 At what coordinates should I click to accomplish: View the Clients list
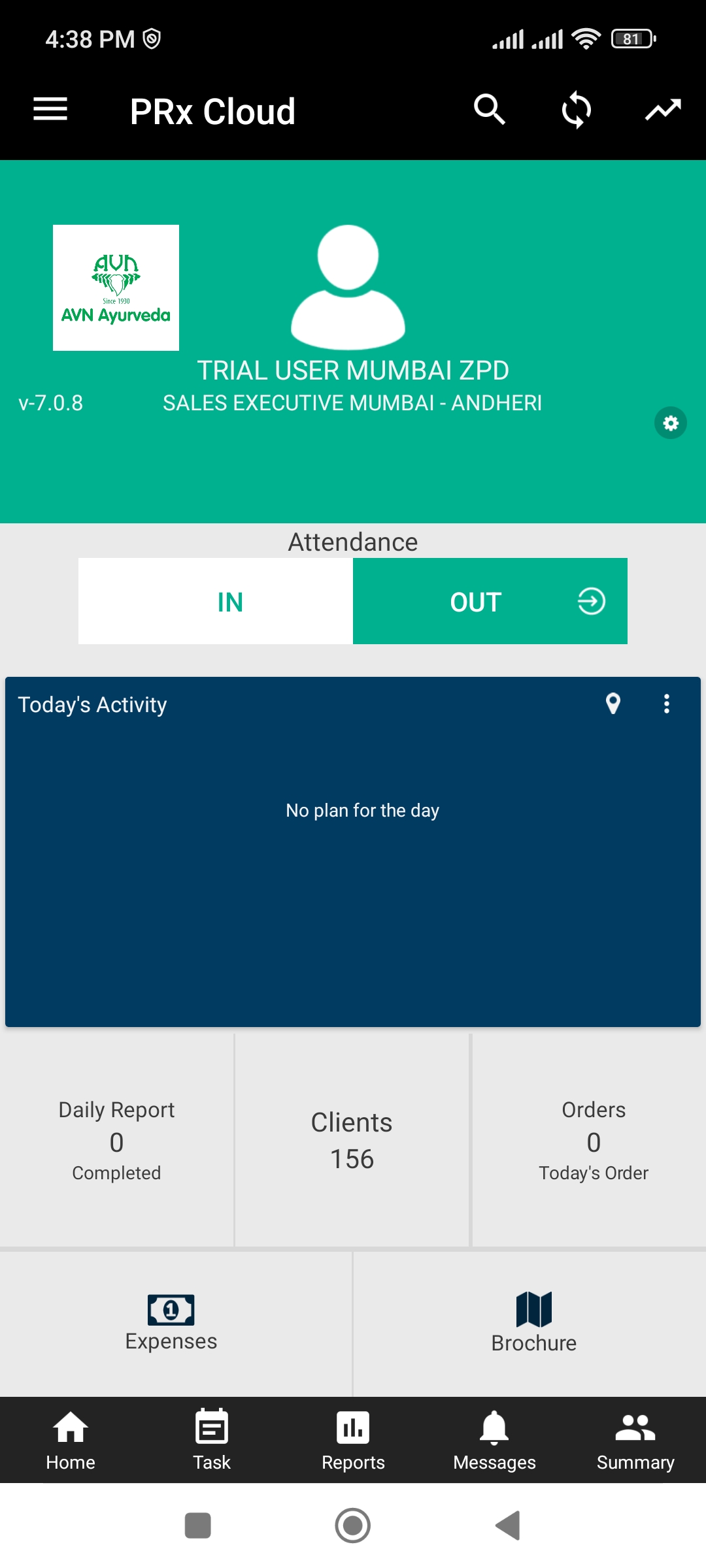352,1140
